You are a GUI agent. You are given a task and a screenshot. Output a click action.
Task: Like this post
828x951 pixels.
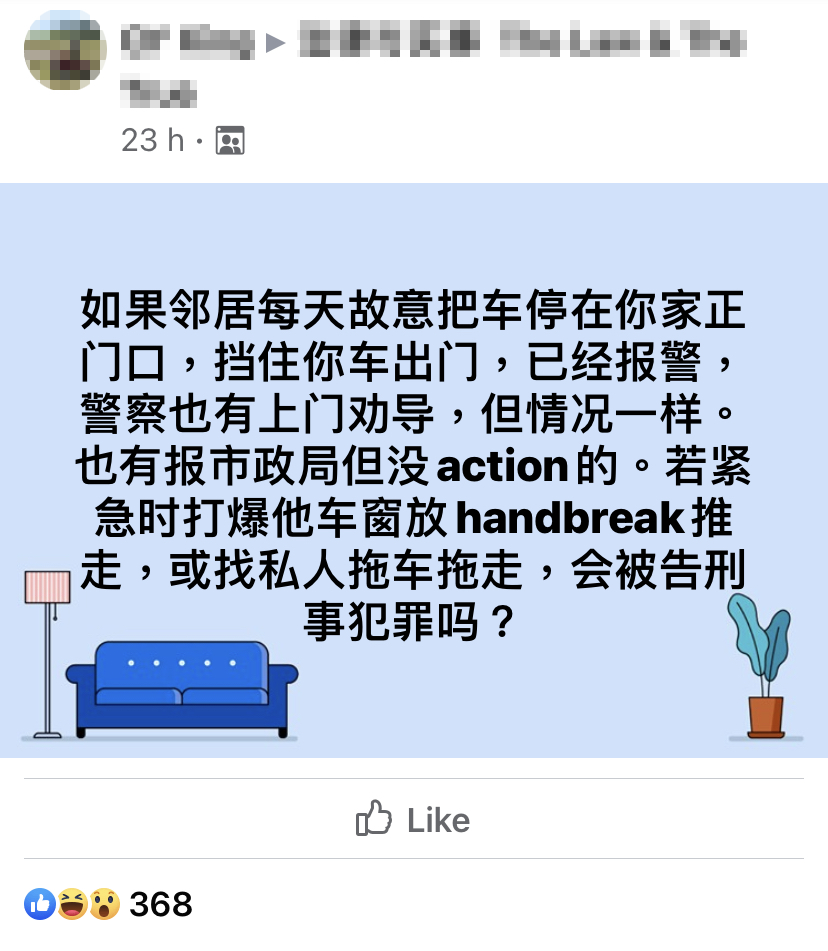coord(413,820)
